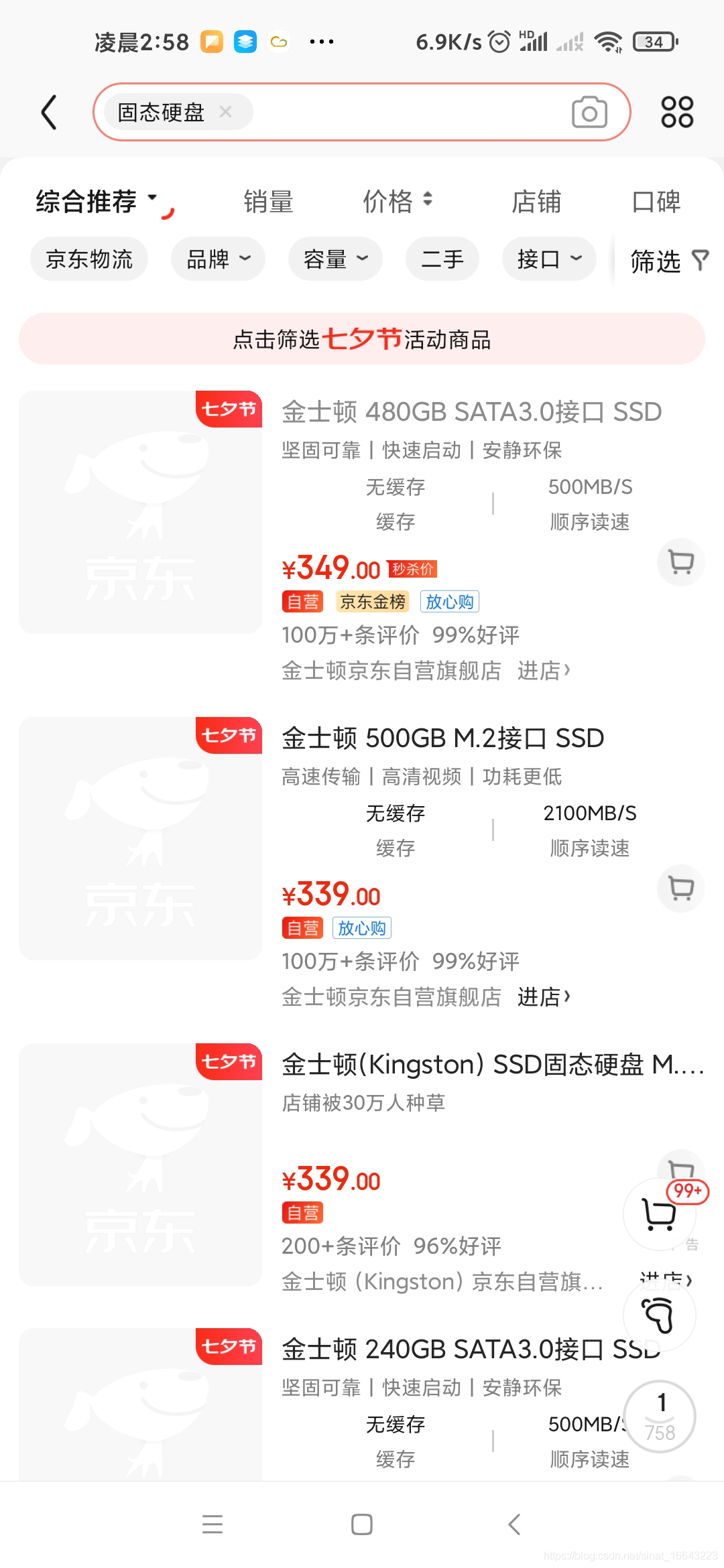Sort results by 价格

397,201
